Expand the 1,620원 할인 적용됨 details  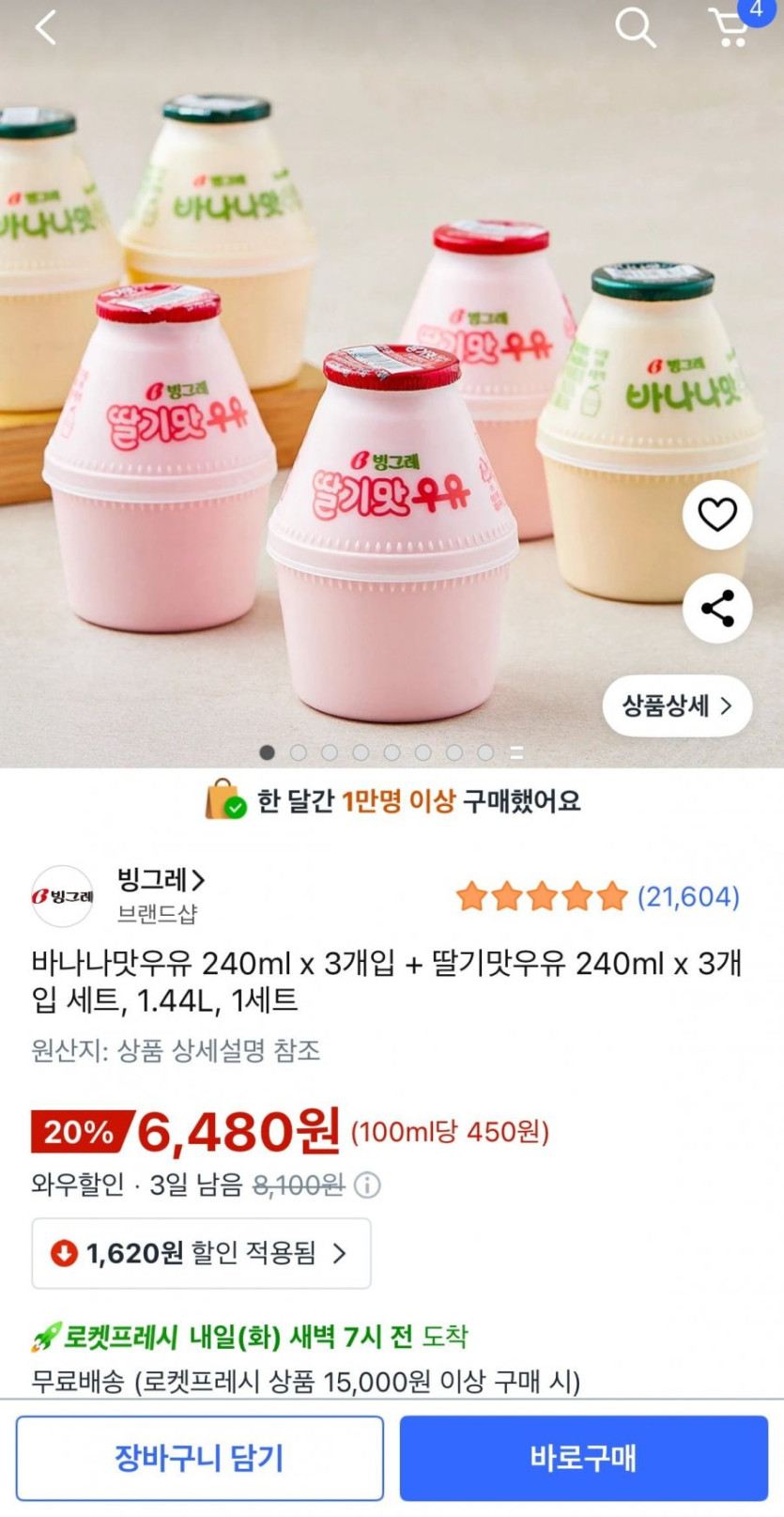(201, 1253)
